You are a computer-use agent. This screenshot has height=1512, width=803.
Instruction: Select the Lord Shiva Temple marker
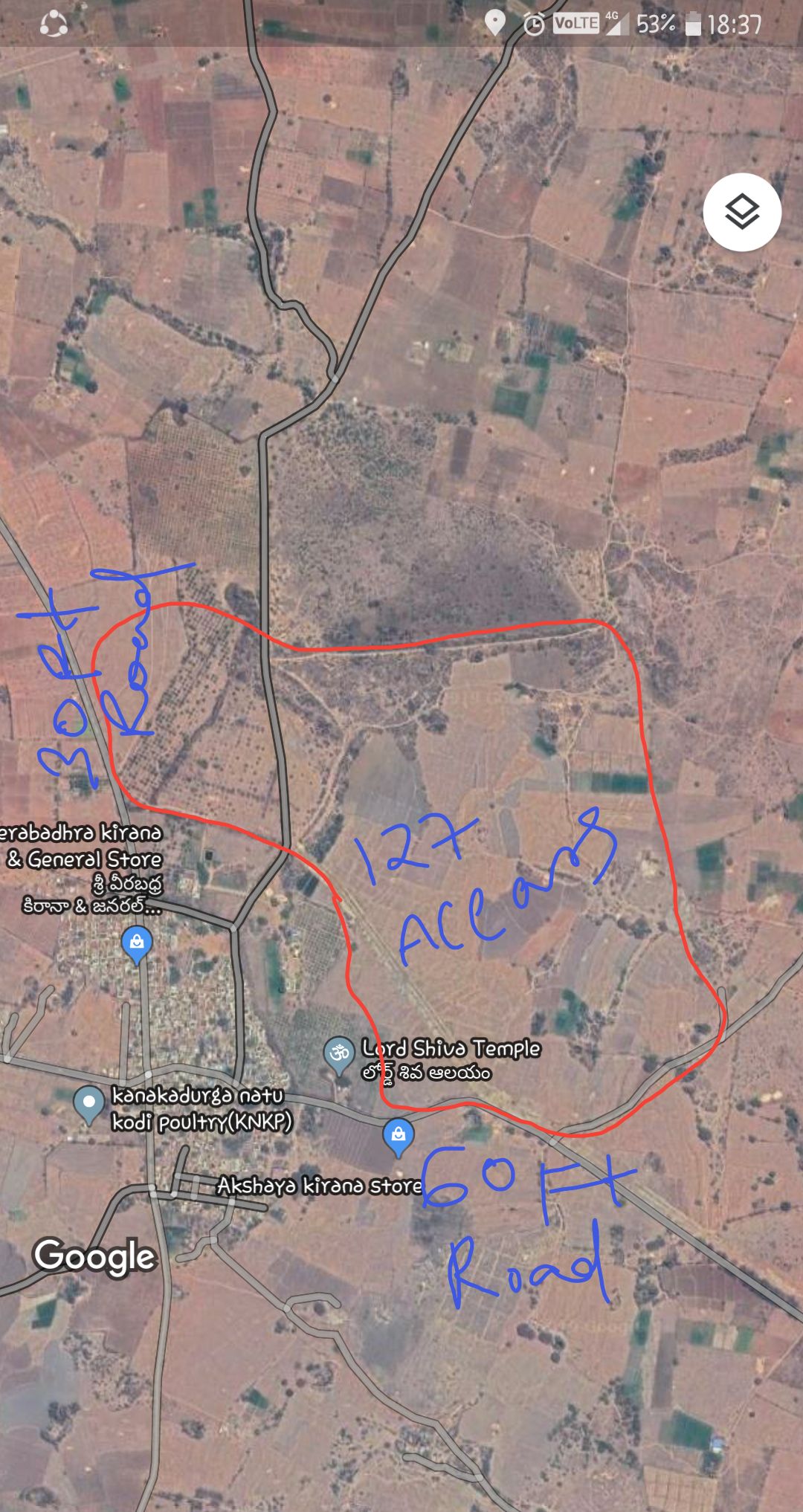point(339,1054)
